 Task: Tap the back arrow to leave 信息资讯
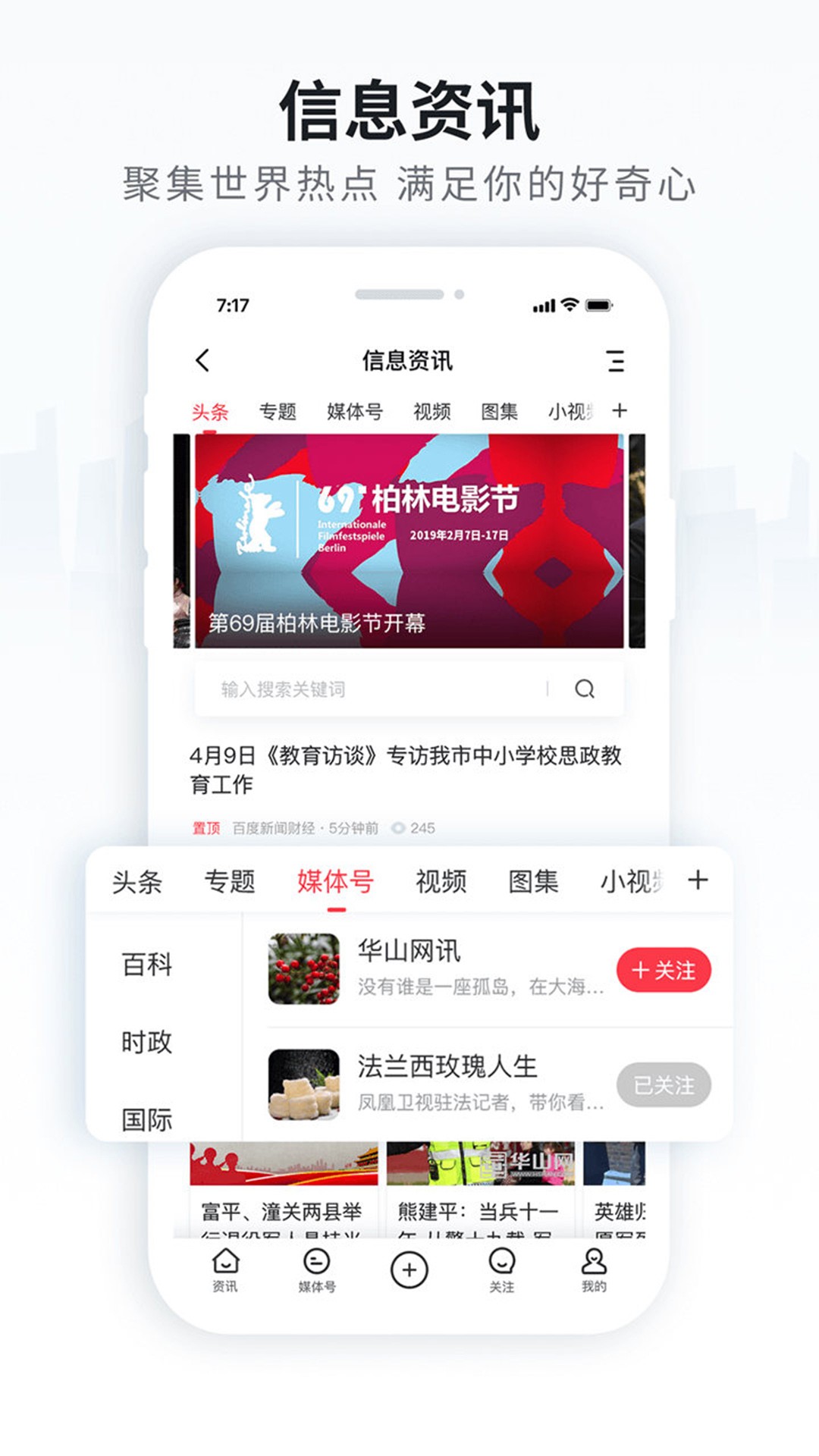click(x=202, y=359)
